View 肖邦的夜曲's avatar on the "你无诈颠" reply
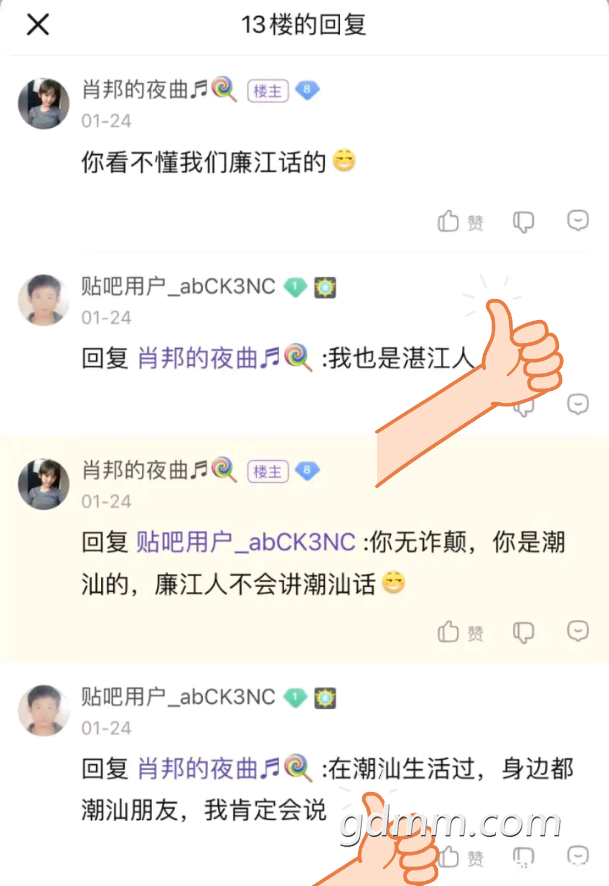This screenshot has width=609, height=886. pyautogui.click(x=43, y=483)
